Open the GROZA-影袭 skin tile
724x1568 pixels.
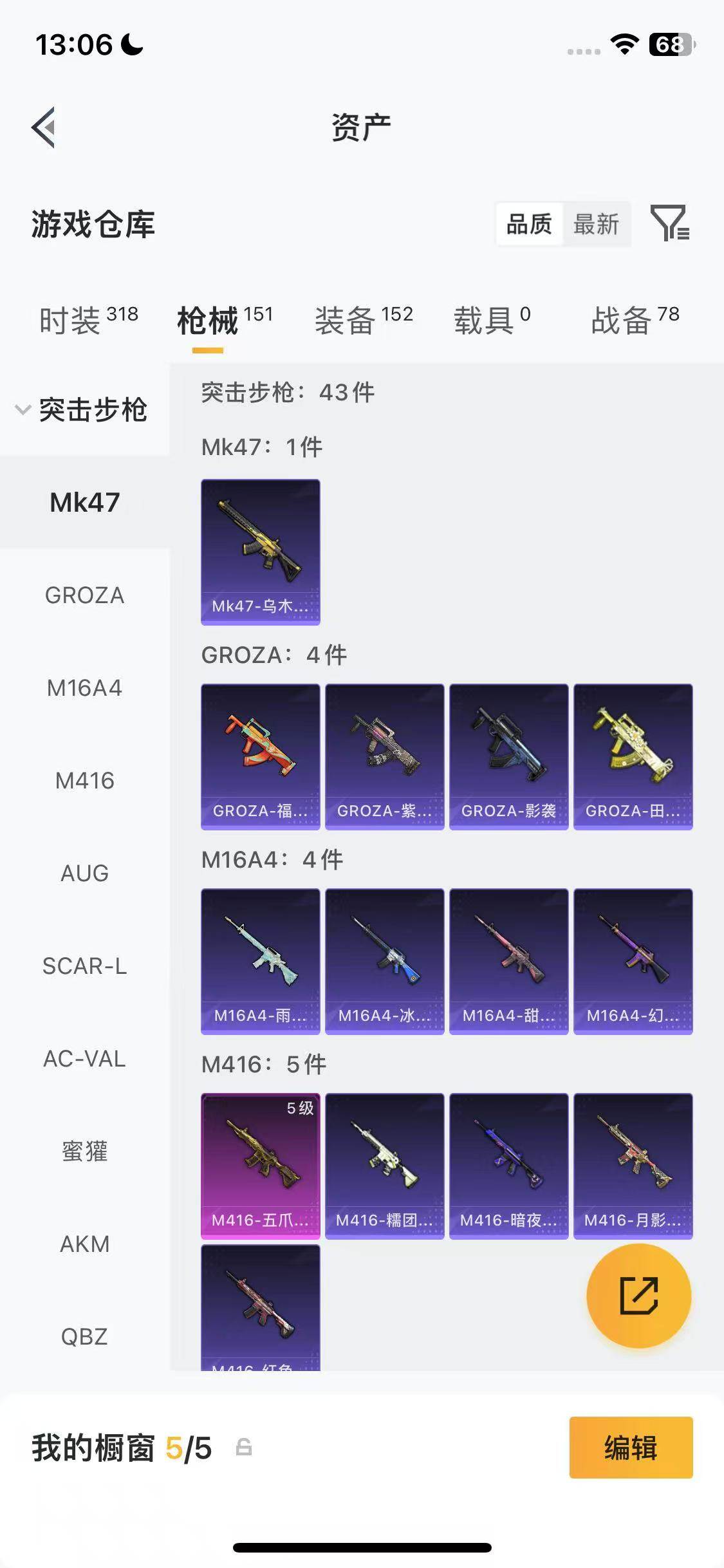pyautogui.click(x=508, y=756)
